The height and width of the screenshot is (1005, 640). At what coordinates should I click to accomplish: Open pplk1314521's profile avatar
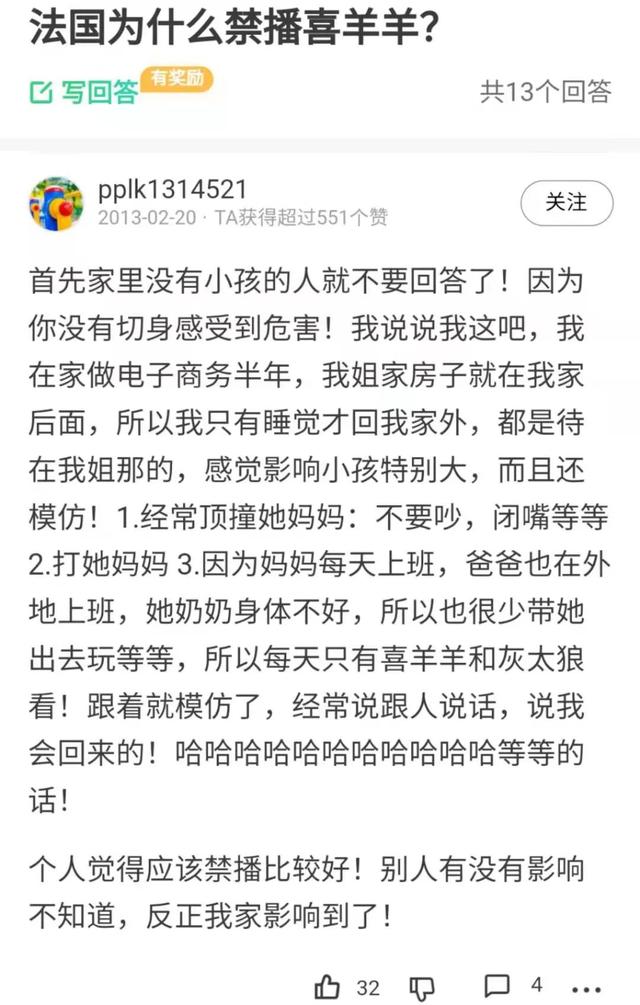[56, 204]
